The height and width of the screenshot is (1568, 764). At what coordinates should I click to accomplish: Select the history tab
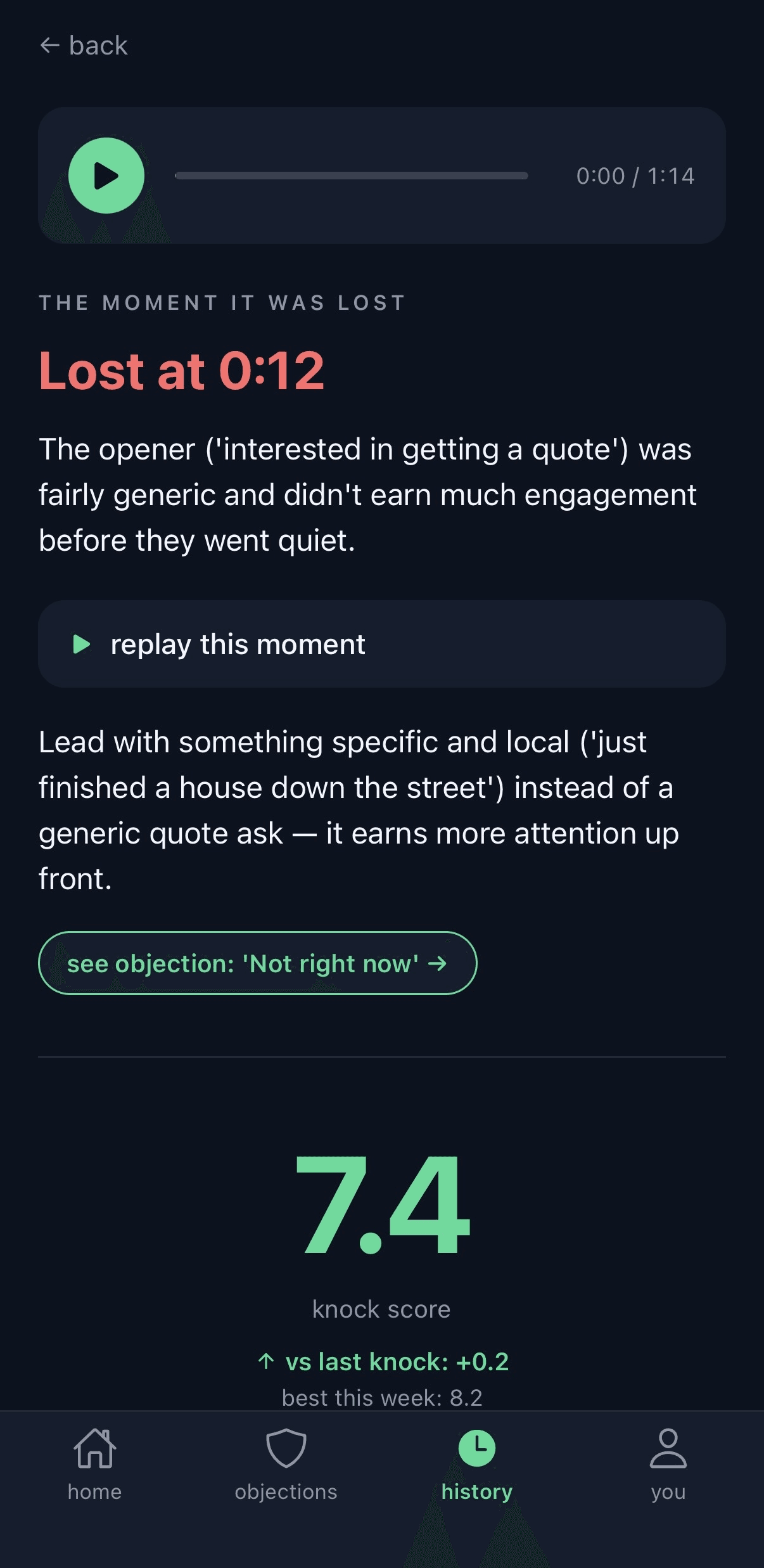tap(477, 1465)
